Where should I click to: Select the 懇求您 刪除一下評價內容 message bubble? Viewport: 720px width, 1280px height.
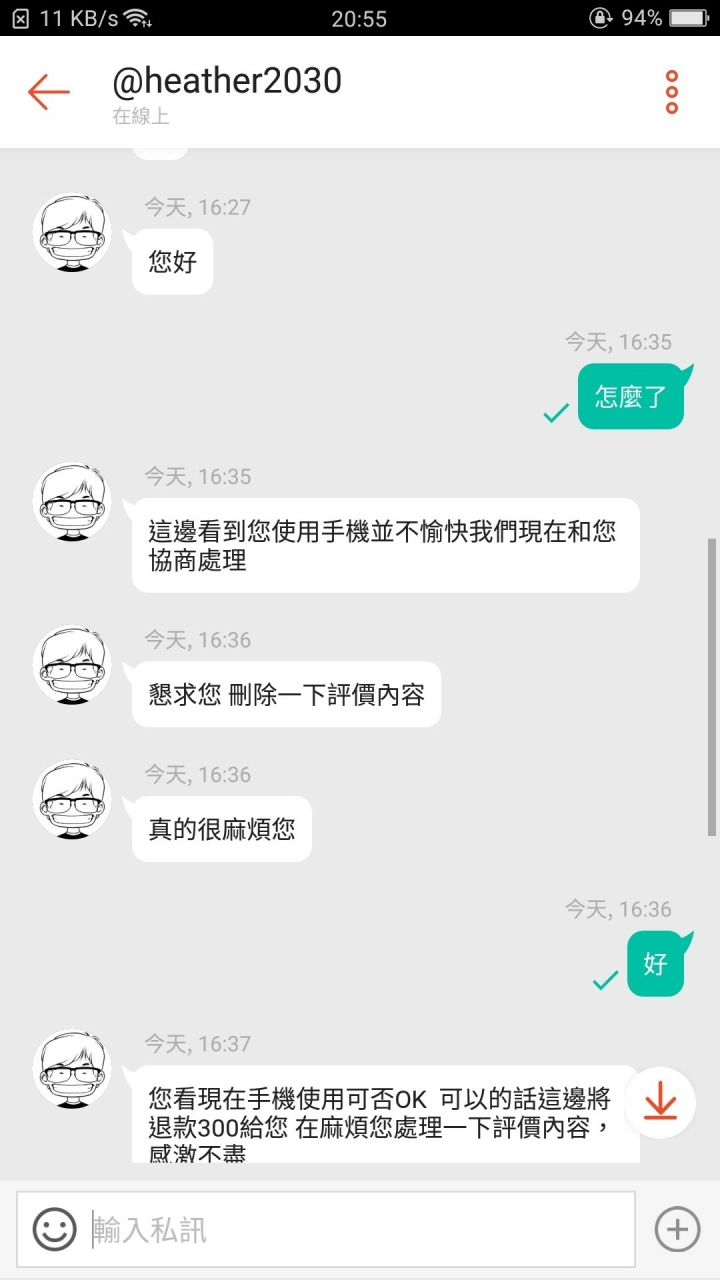286,695
